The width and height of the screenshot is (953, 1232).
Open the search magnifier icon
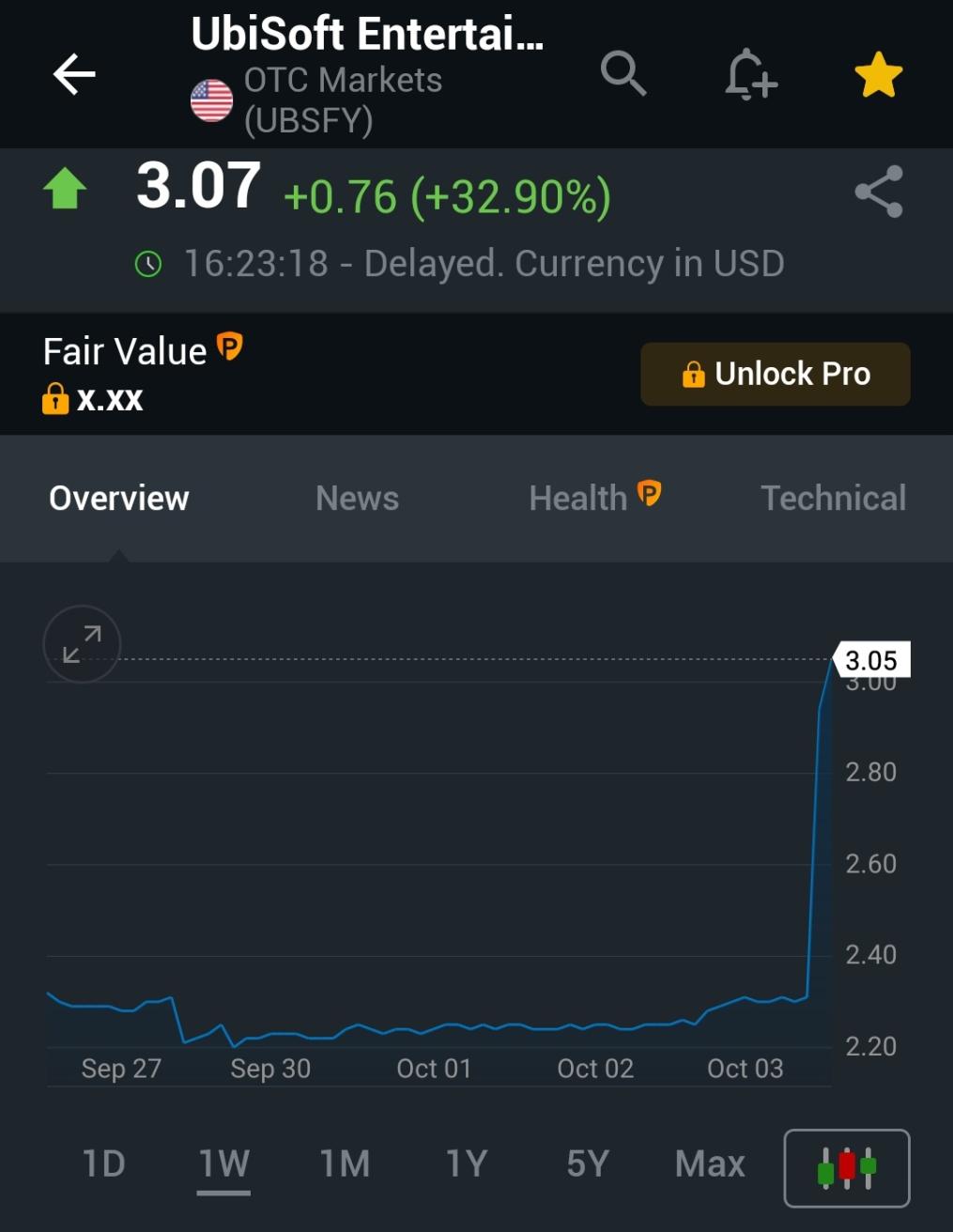point(623,74)
